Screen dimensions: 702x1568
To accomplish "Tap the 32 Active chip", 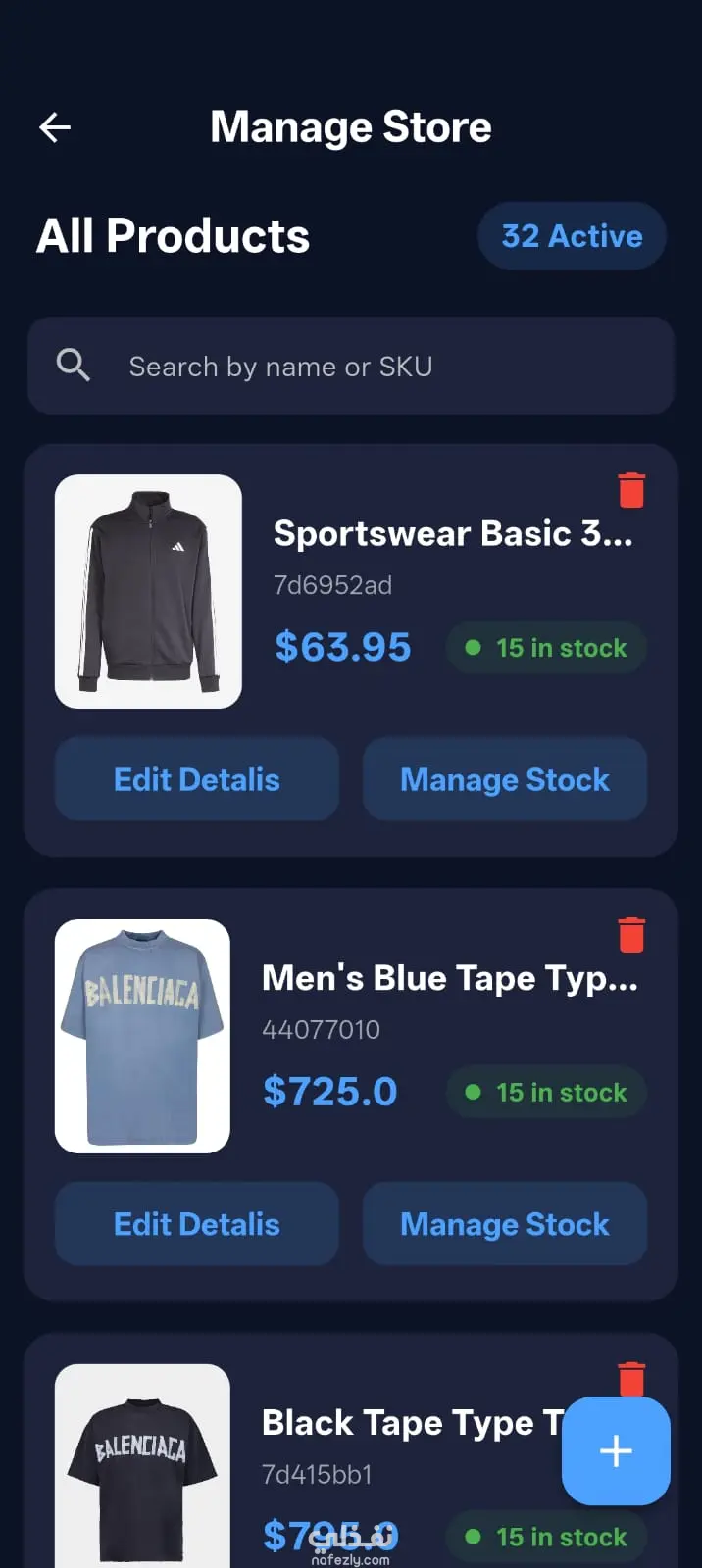I will click(x=572, y=236).
